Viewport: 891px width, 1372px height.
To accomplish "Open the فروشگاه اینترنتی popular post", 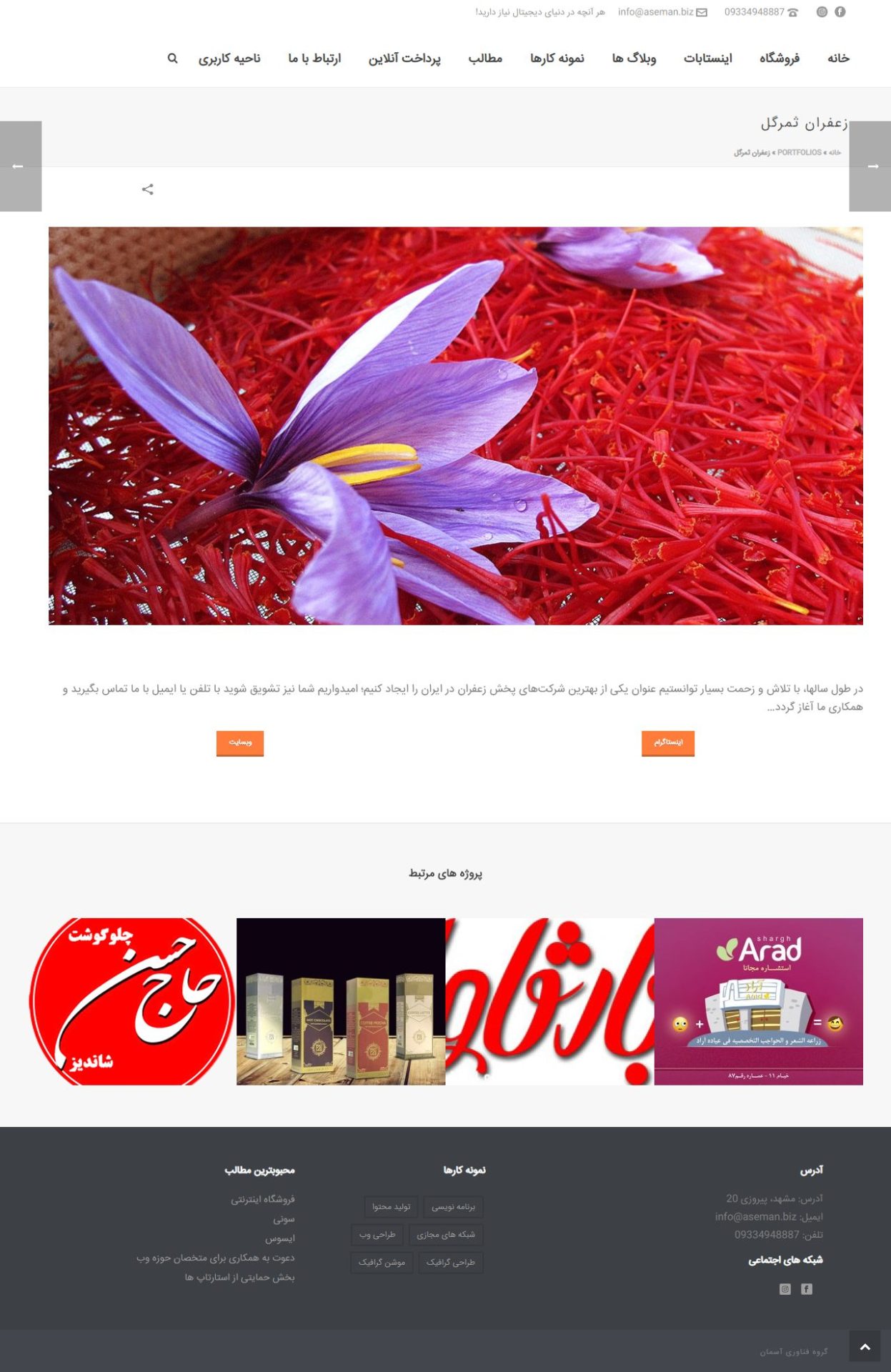I will [262, 1199].
